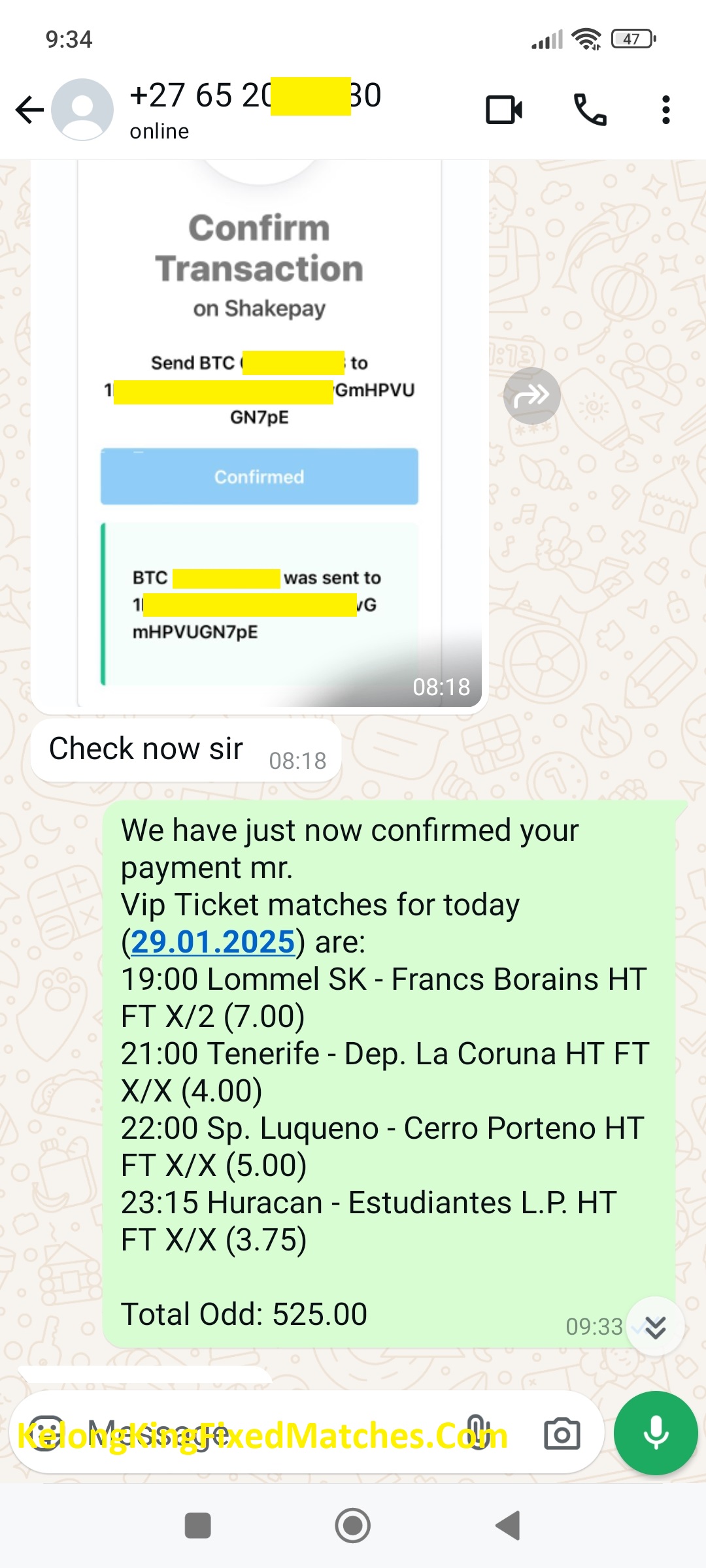Attach a file to the message
This screenshot has height=1568, width=706.
(x=477, y=1434)
